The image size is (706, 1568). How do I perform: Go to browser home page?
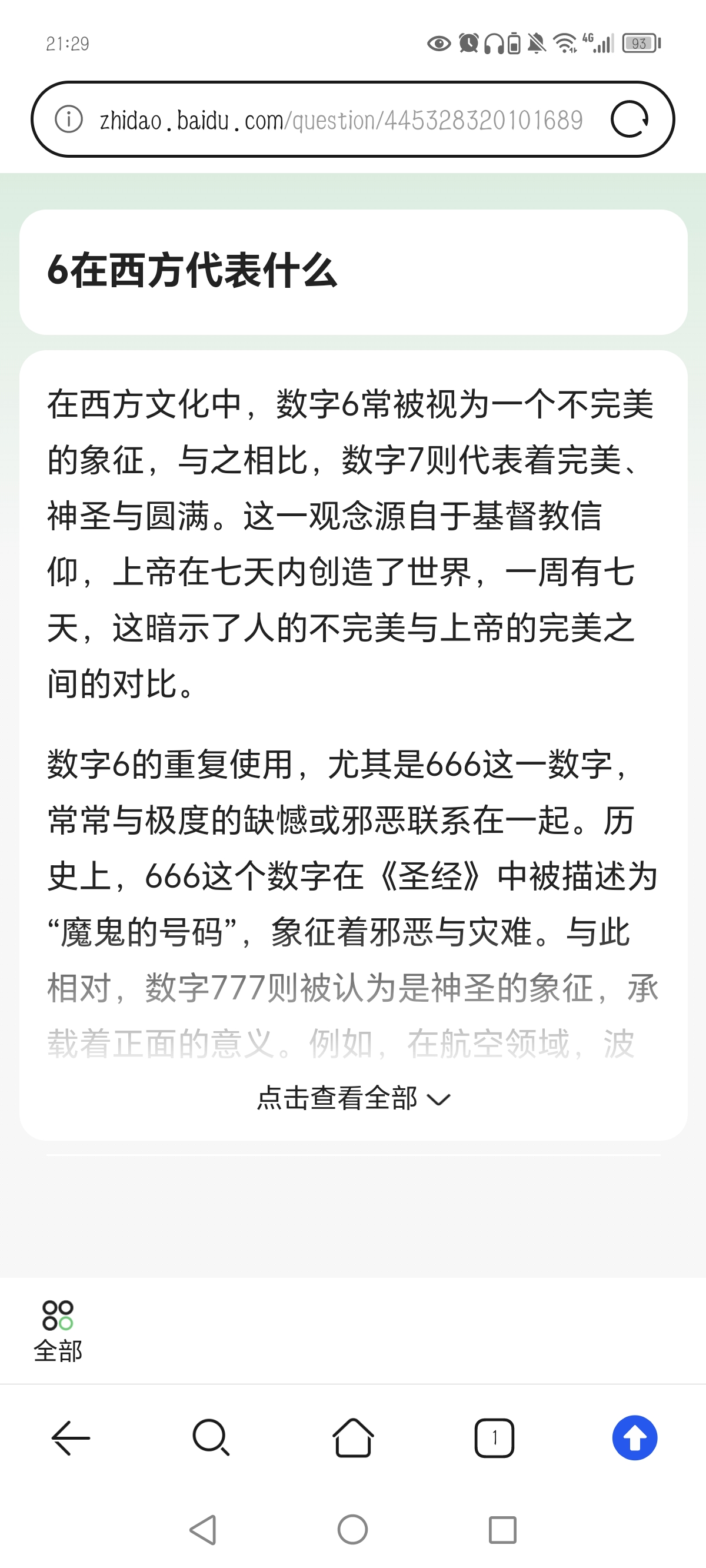[x=352, y=1438]
